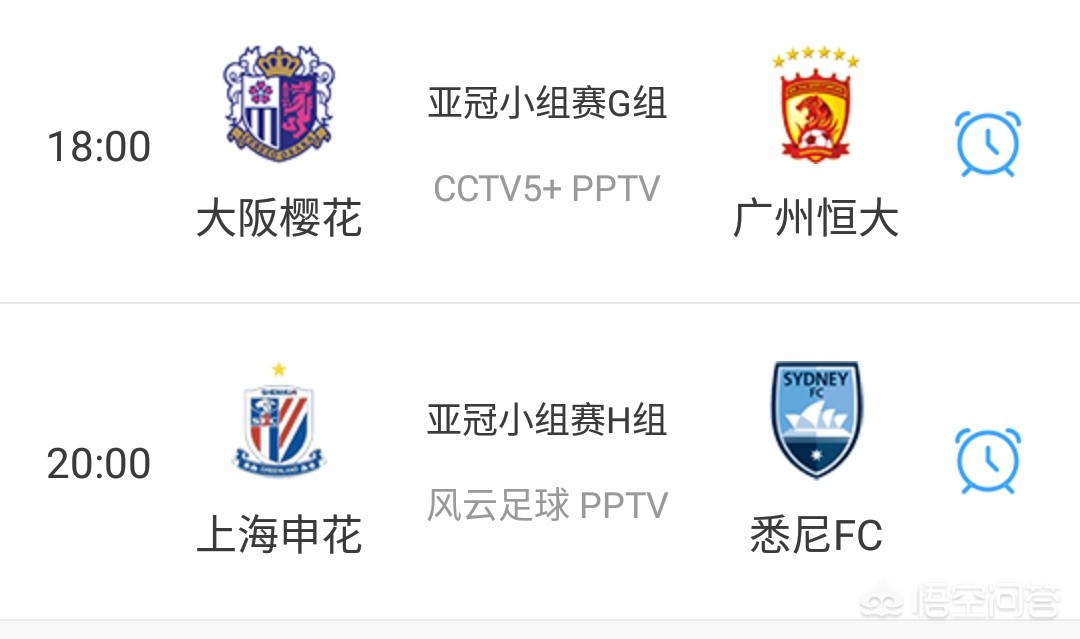Set reminder for 上海申花 vs 悉尼FC match
This screenshot has width=1080, height=639.
987,461
